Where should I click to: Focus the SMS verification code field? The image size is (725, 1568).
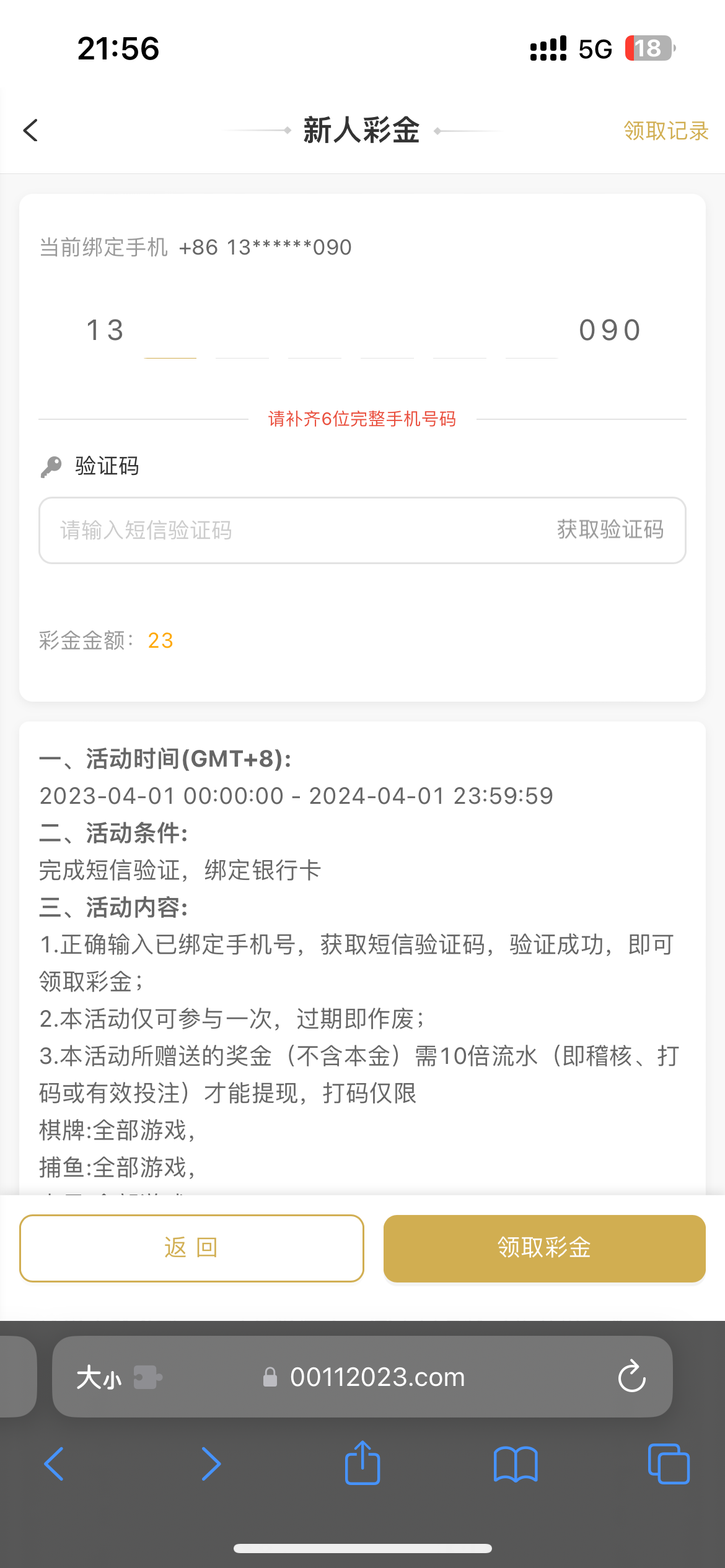pos(279,531)
